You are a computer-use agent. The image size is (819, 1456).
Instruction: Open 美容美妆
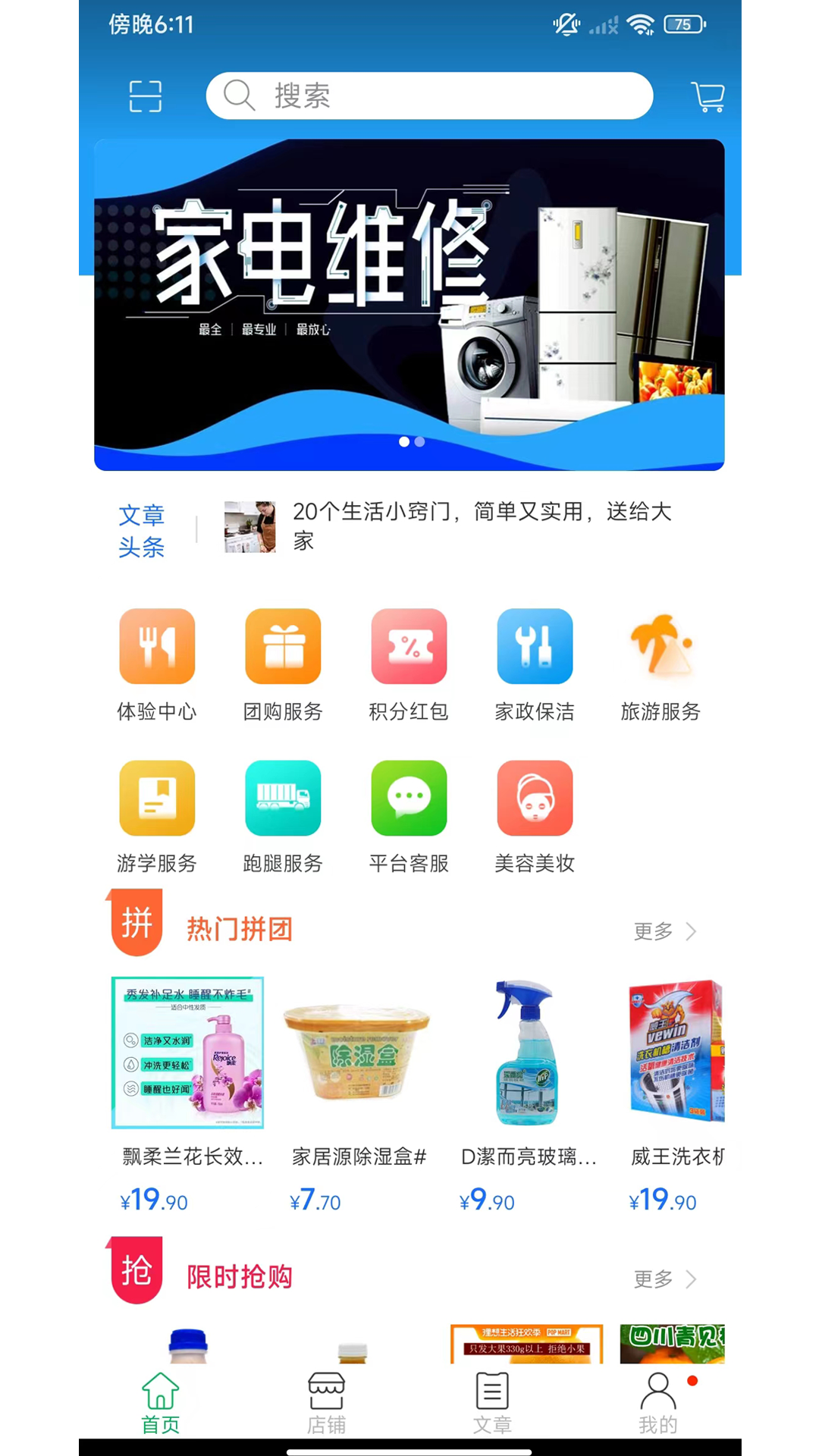click(x=535, y=815)
